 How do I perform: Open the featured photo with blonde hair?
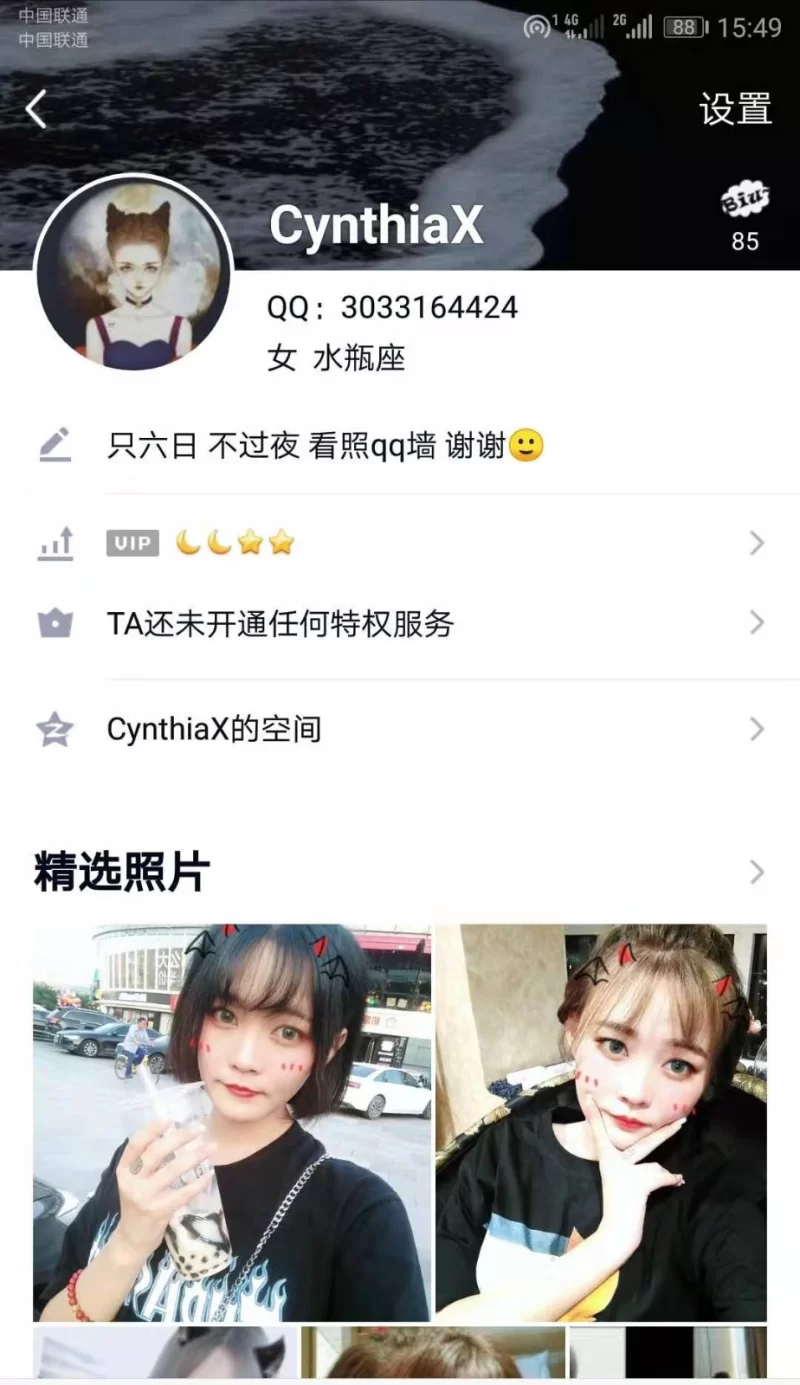[x=601, y=1122]
